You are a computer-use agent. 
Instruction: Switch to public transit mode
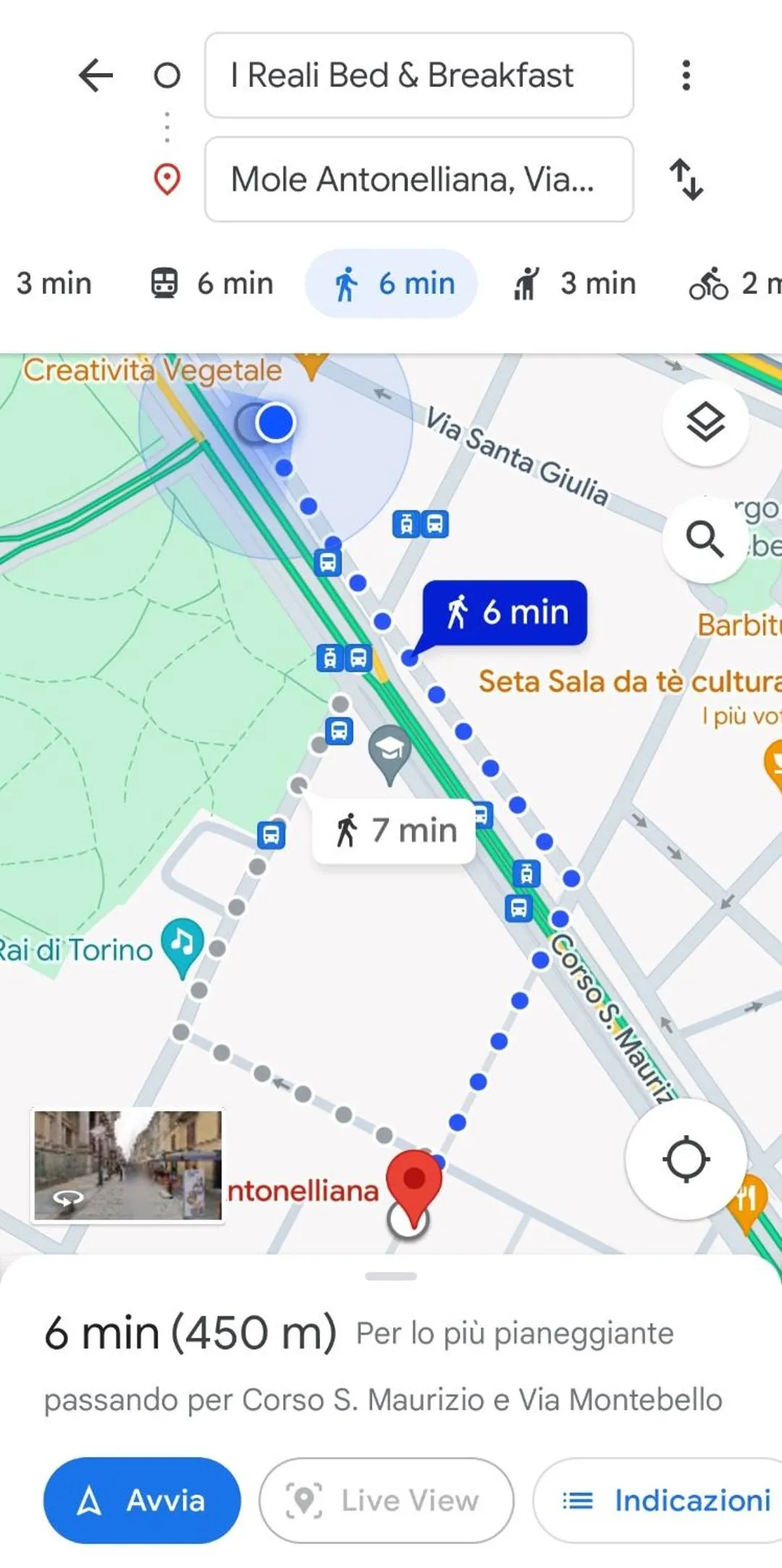click(213, 284)
